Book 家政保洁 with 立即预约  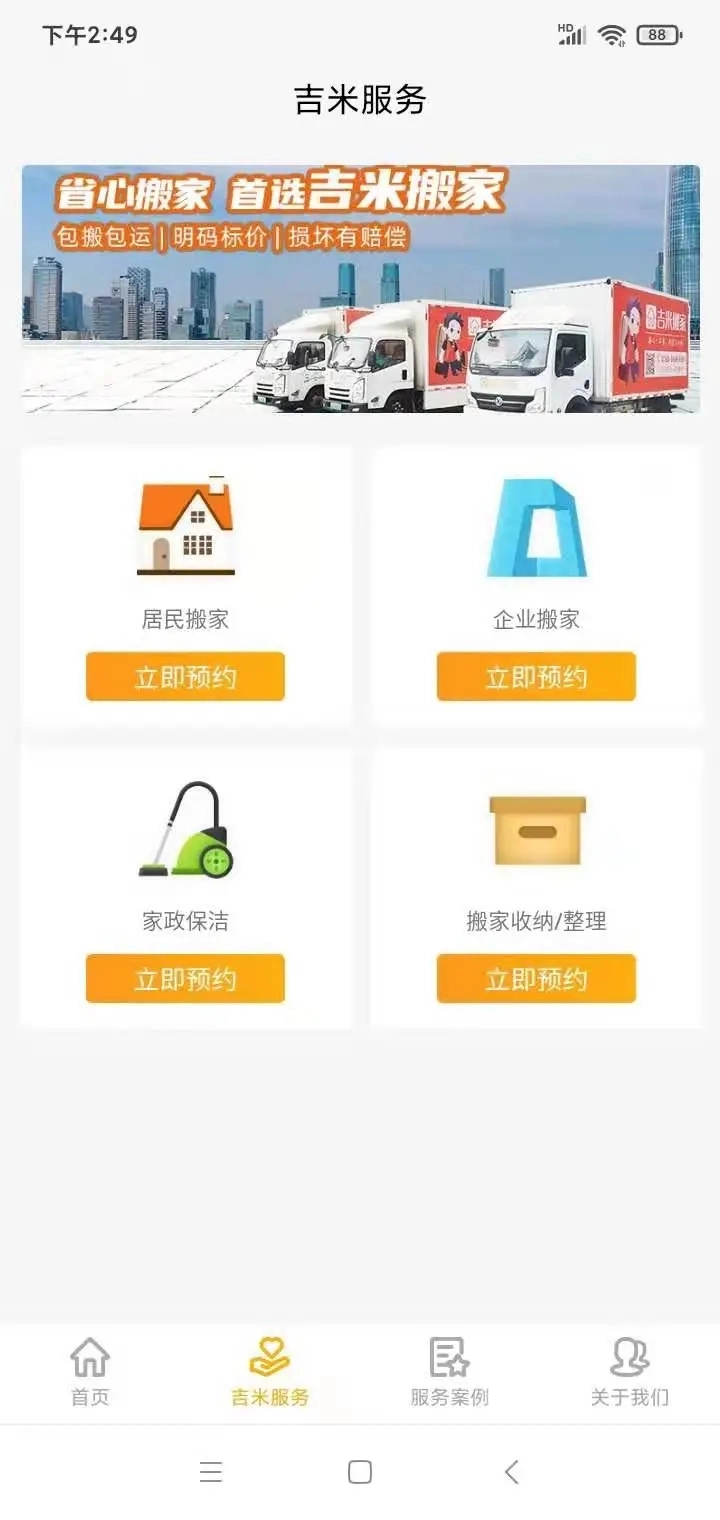(x=185, y=978)
